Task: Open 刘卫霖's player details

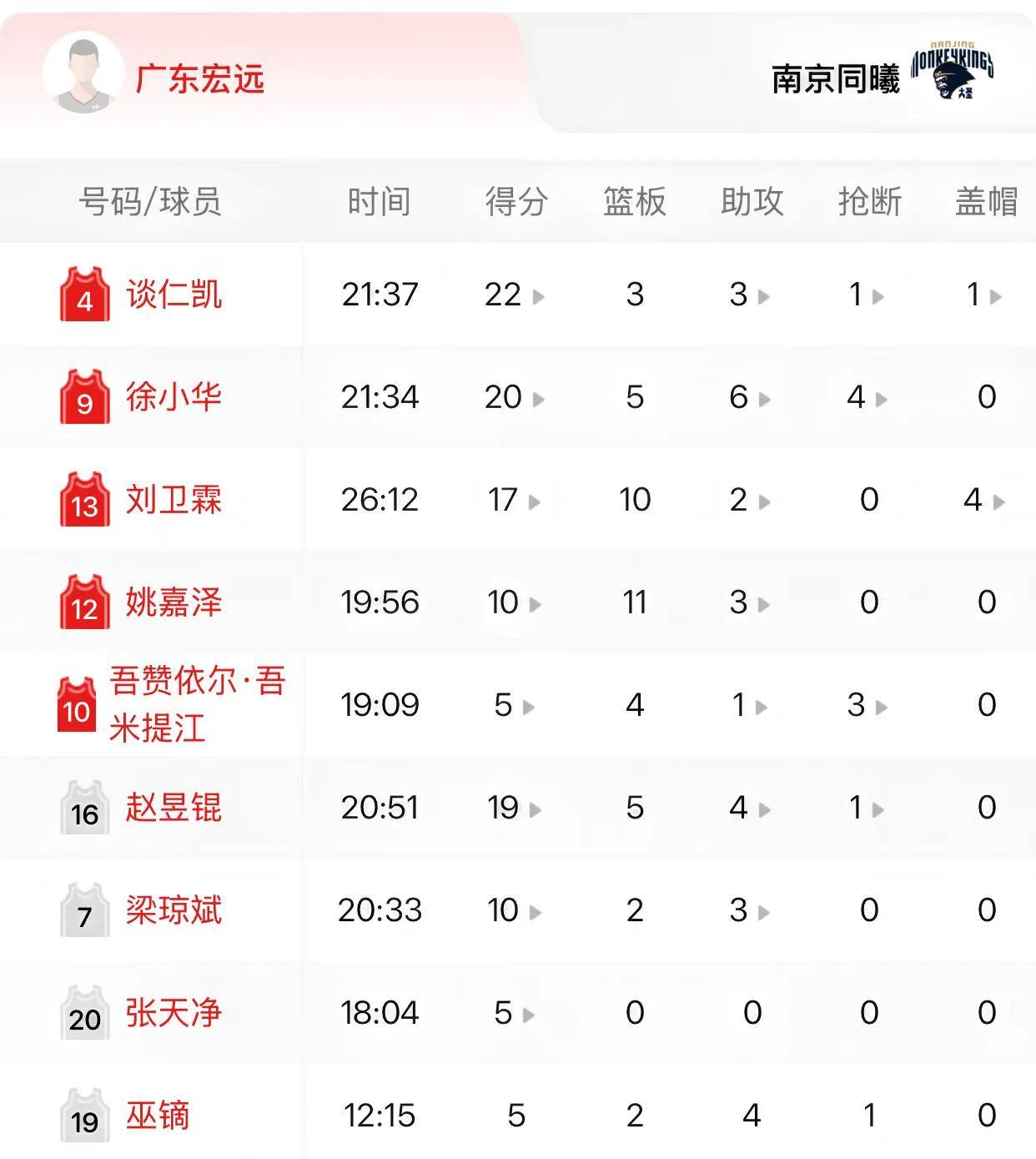Action: pyautogui.click(x=174, y=500)
